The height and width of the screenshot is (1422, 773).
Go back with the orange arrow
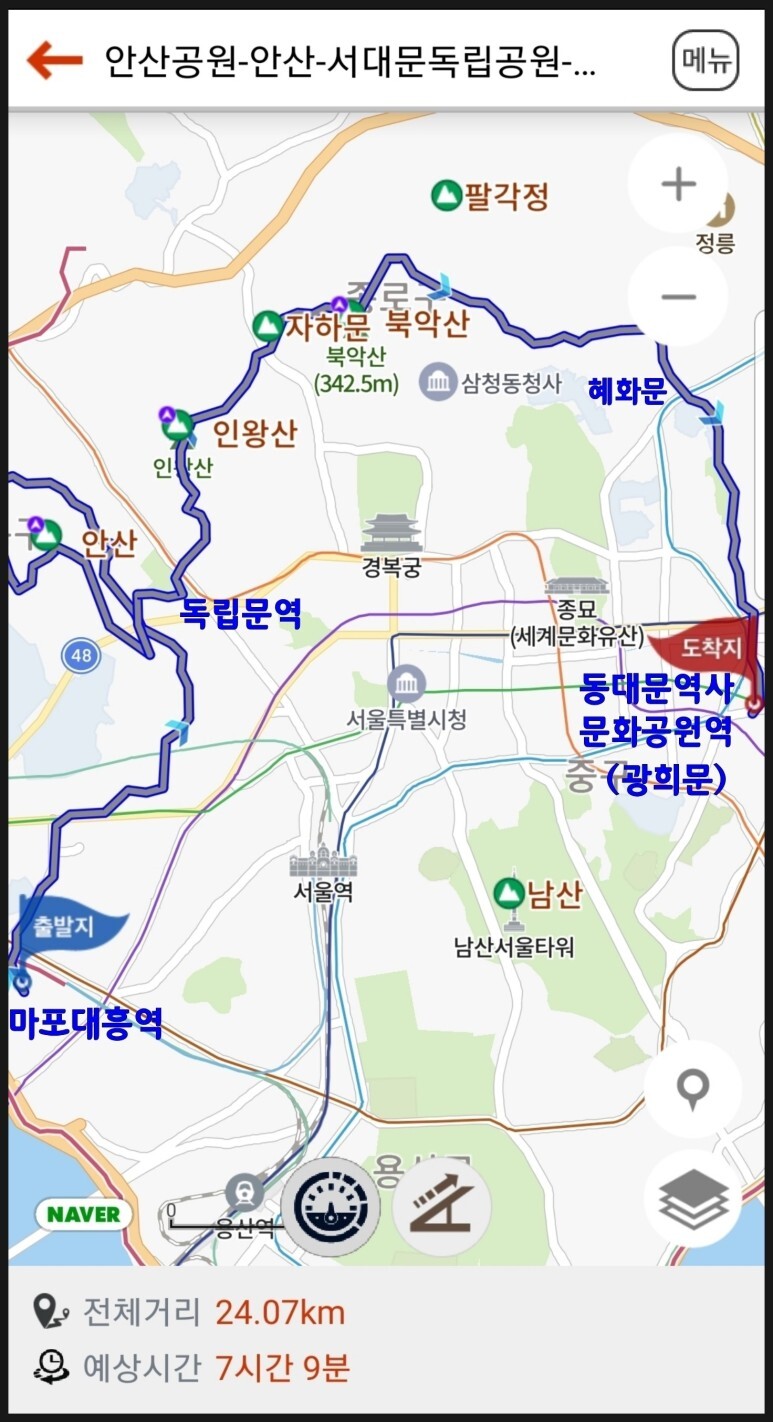click(54, 60)
